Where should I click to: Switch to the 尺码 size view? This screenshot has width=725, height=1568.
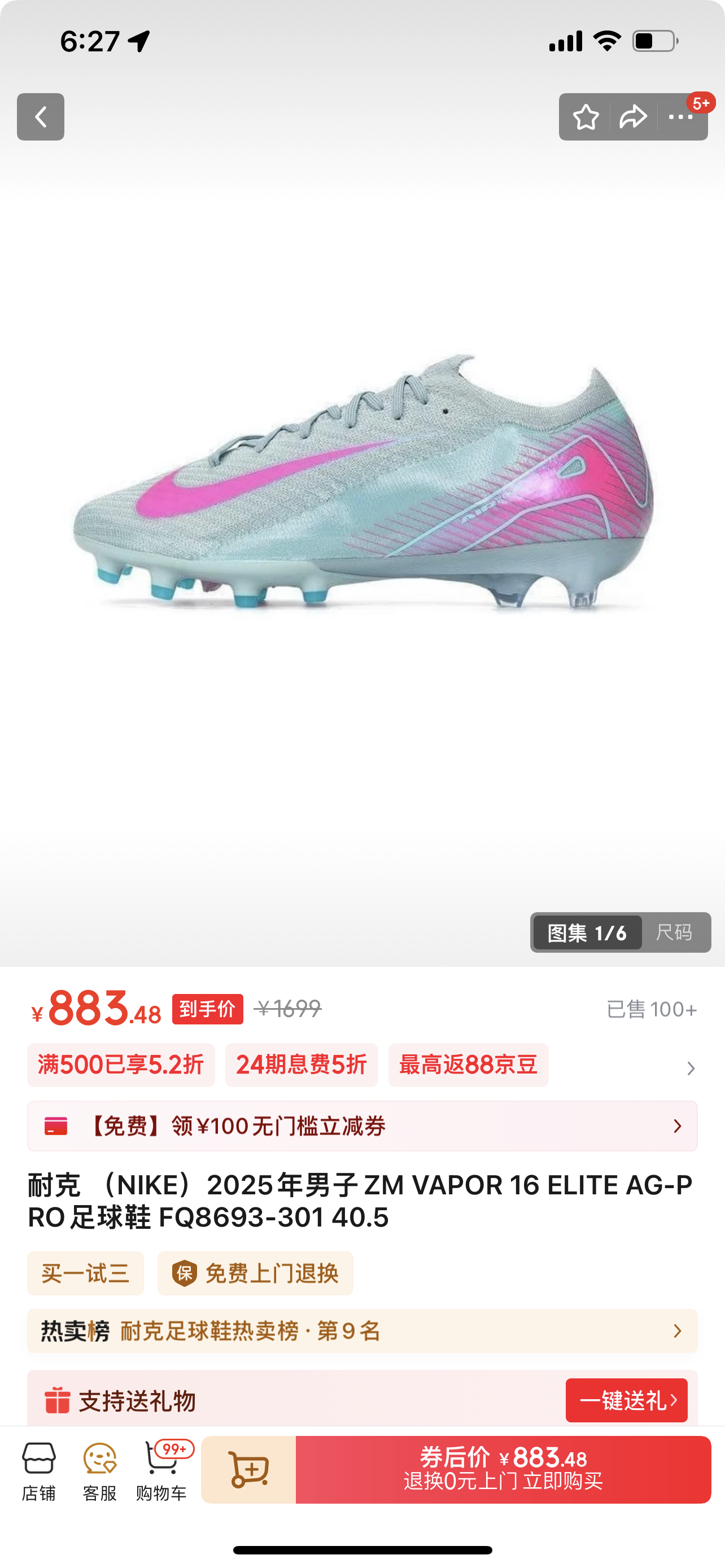coord(674,932)
